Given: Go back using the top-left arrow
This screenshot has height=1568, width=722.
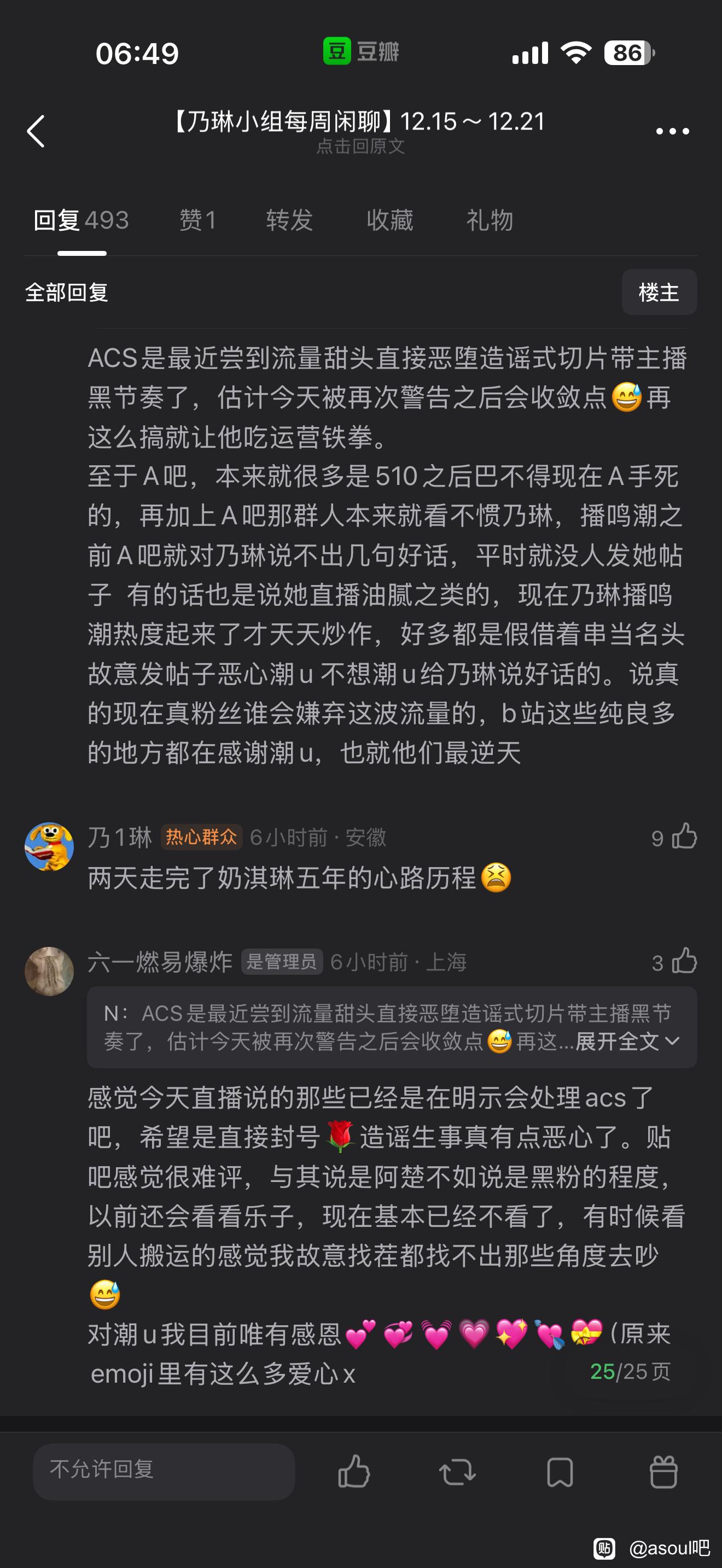Looking at the screenshot, I should (x=36, y=131).
